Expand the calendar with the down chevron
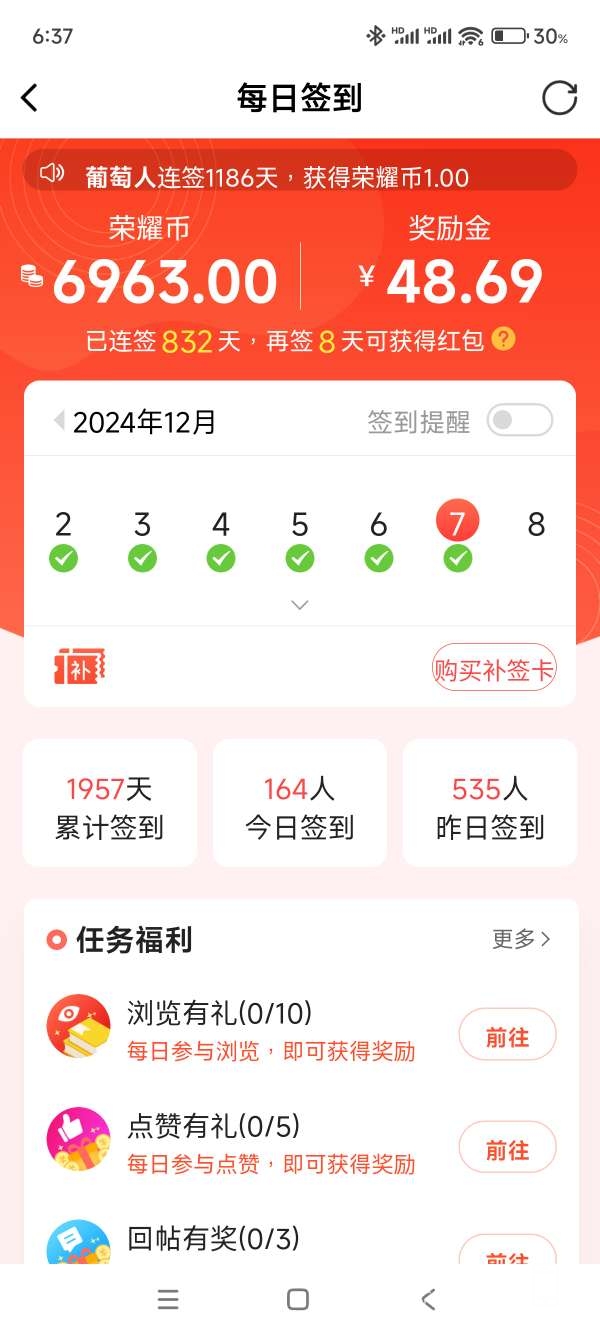 click(x=299, y=604)
